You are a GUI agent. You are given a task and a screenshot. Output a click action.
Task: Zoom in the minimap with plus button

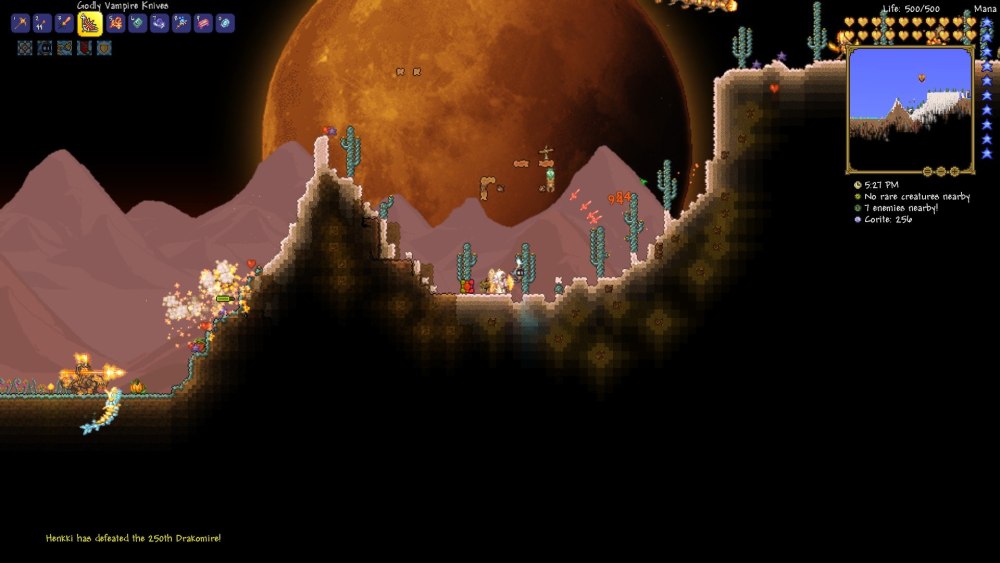954,172
